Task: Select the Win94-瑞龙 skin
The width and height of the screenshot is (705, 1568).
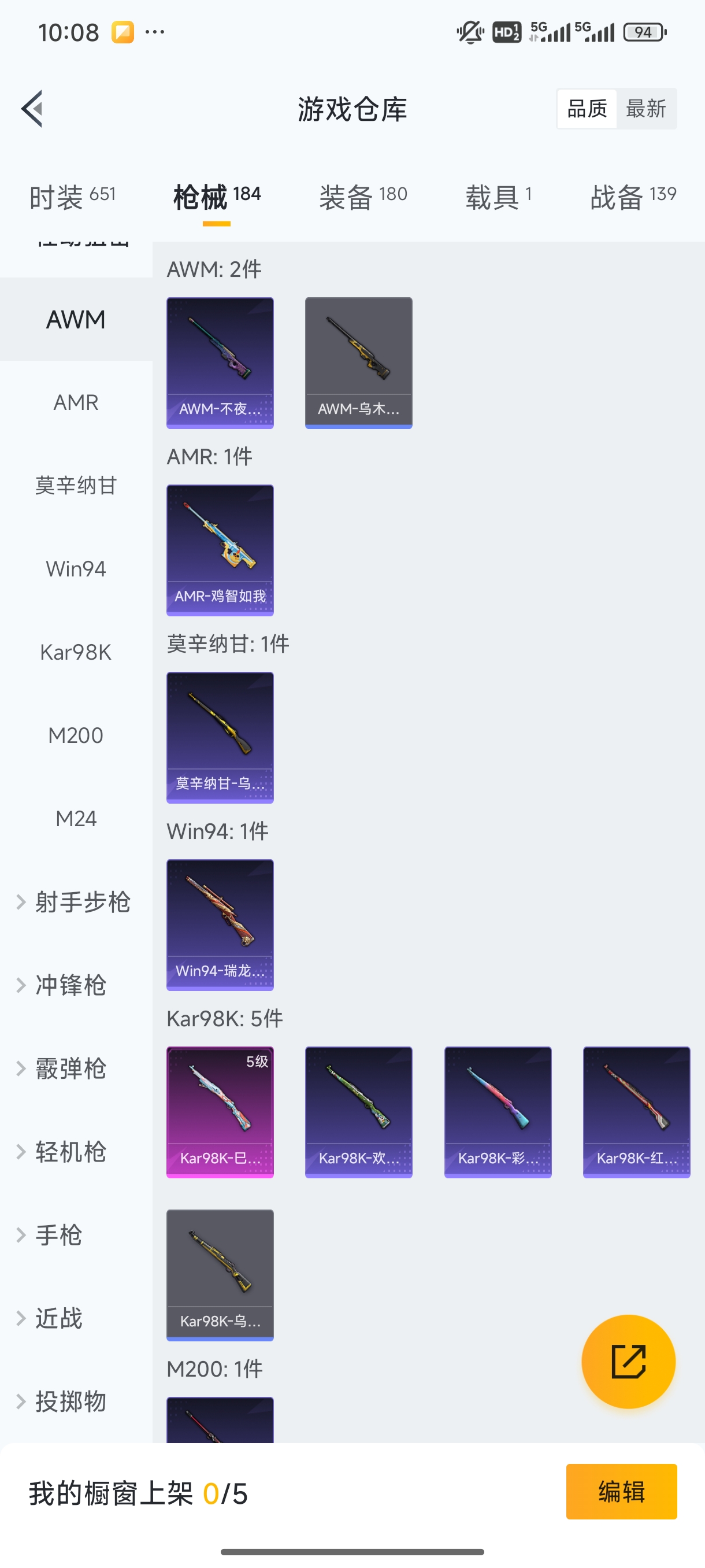Action: [220, 925]
